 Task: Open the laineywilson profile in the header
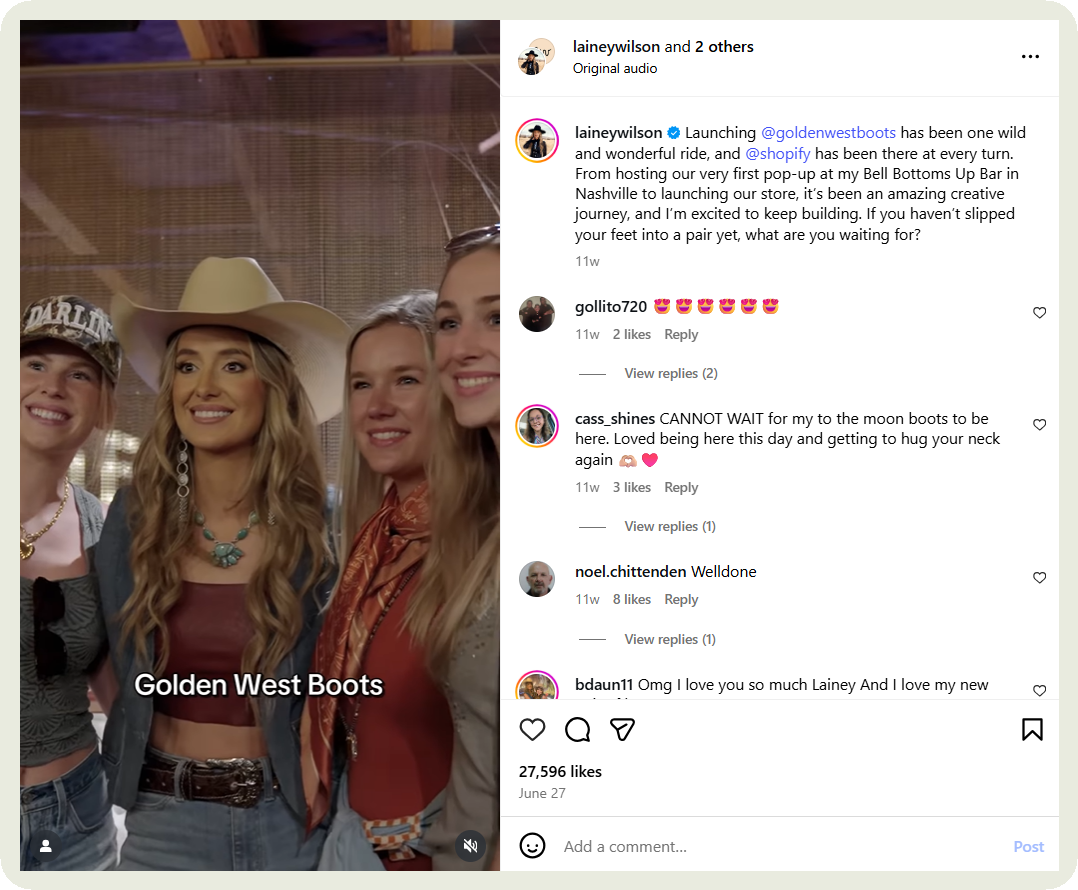point(616,47)
